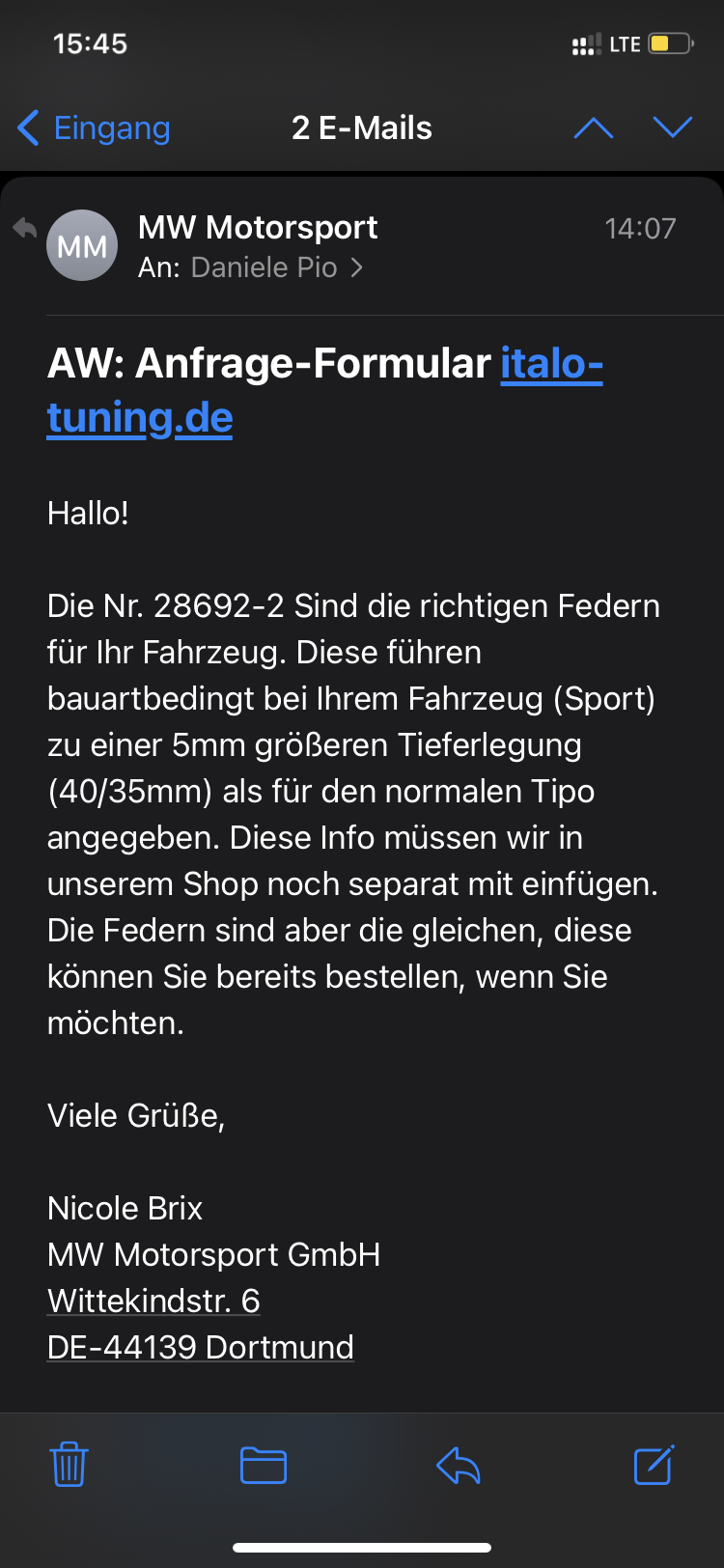
Task: Reply to the email from MW Motorsport
Action: (x=459, y=1465)
